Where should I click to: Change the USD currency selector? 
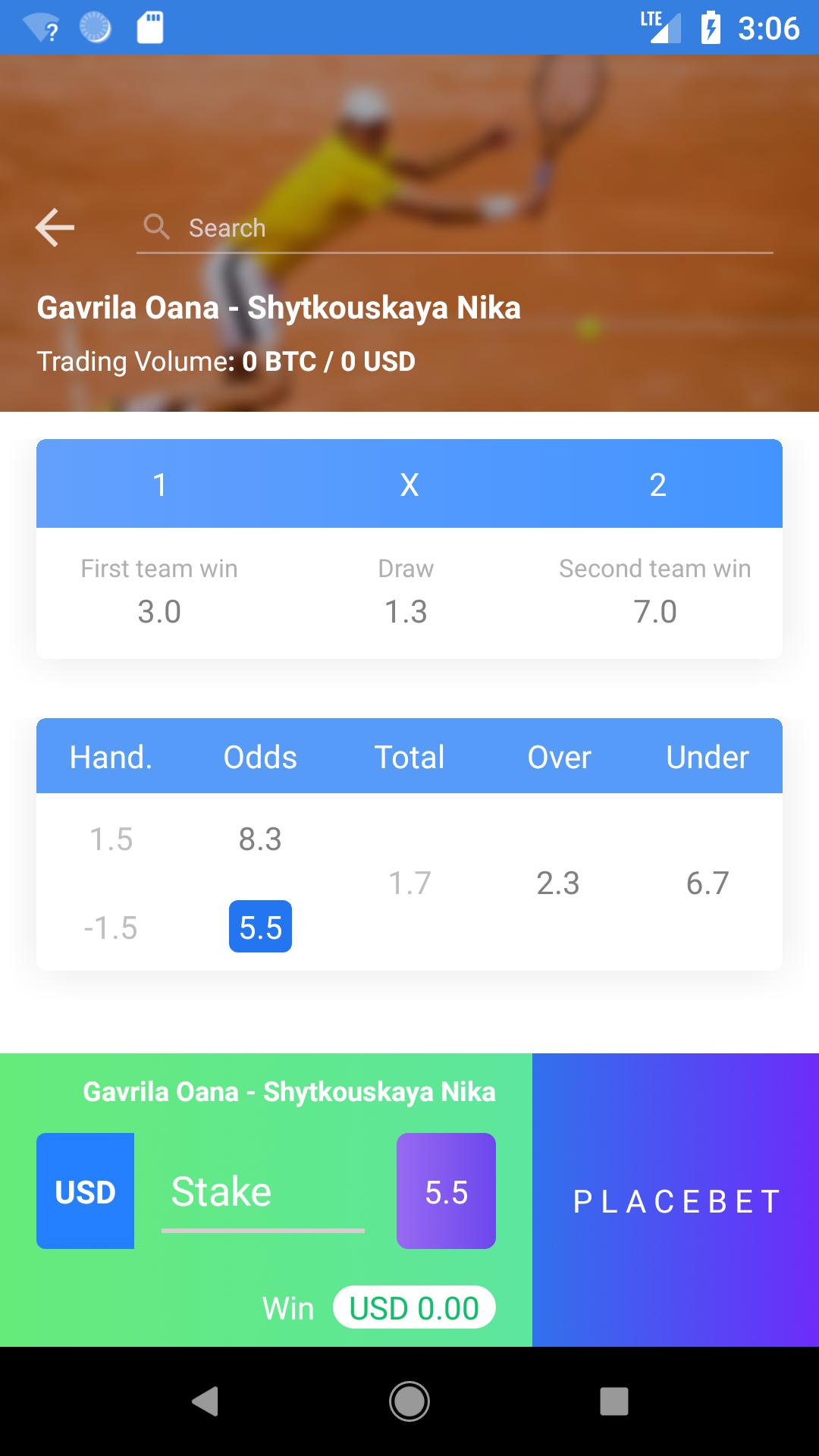pyautogui.click(x=85, y=1191)
